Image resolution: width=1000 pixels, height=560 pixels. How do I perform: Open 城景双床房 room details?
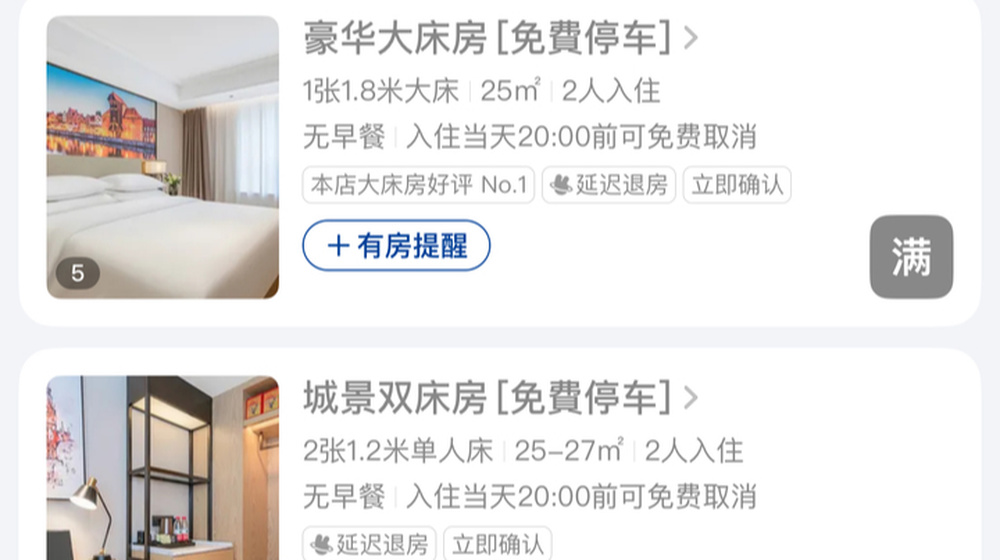point(500,398)
